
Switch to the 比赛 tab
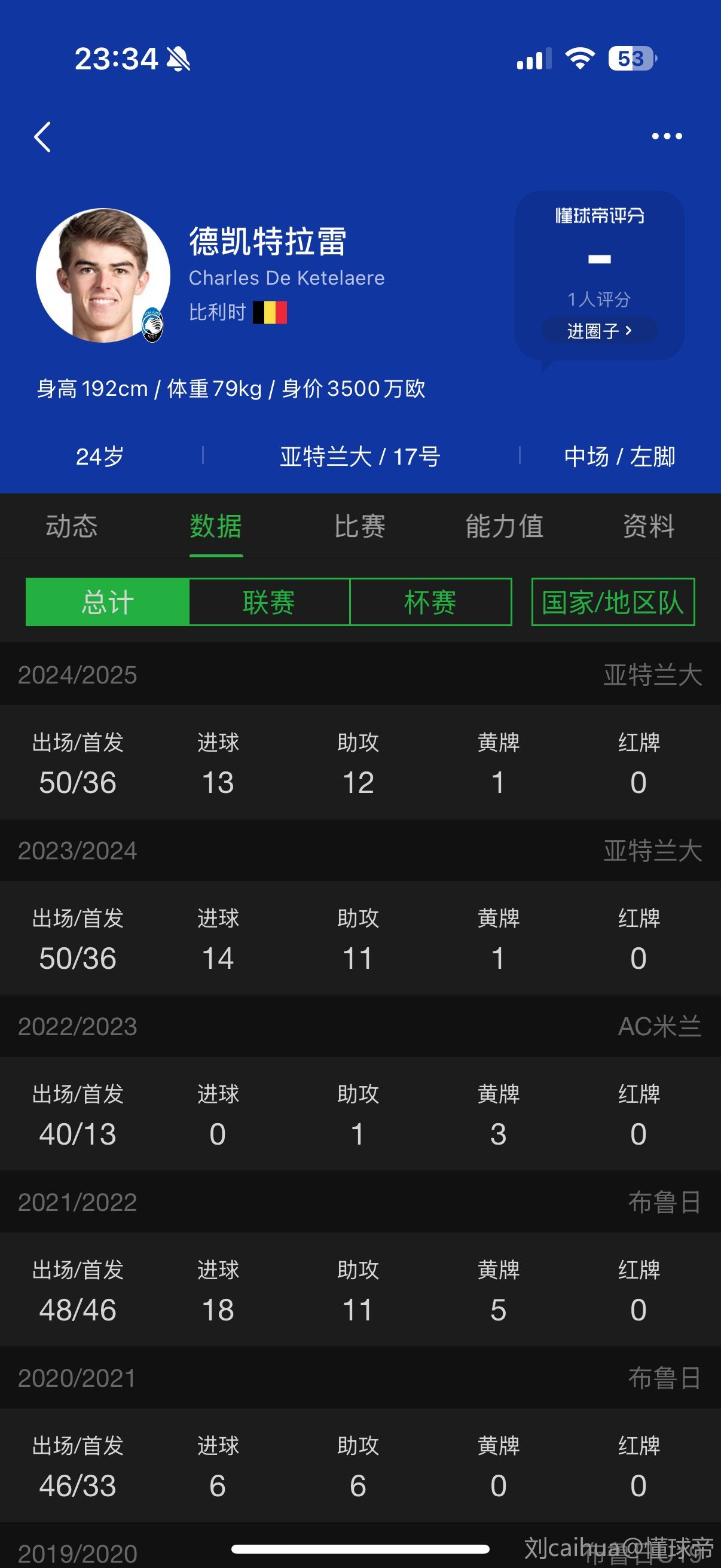click(x=359, y=526)
